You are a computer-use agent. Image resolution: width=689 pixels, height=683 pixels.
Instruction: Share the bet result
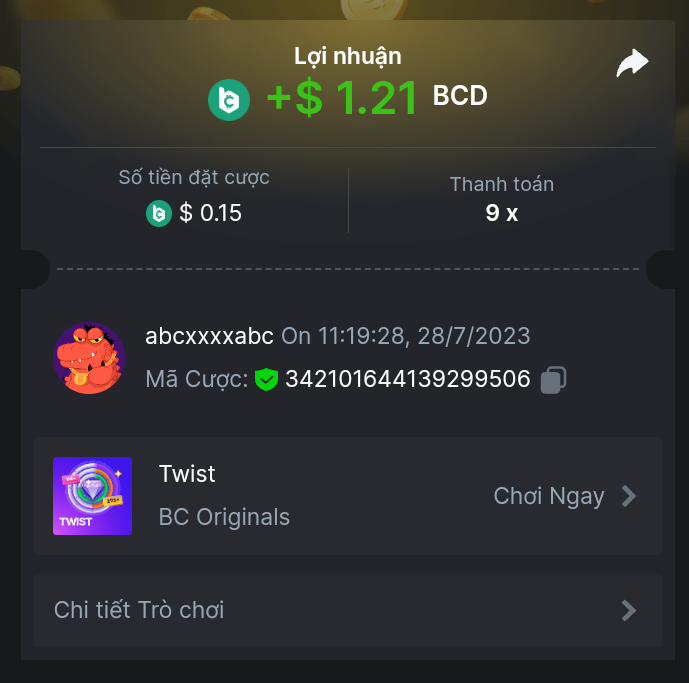point(632,65)
